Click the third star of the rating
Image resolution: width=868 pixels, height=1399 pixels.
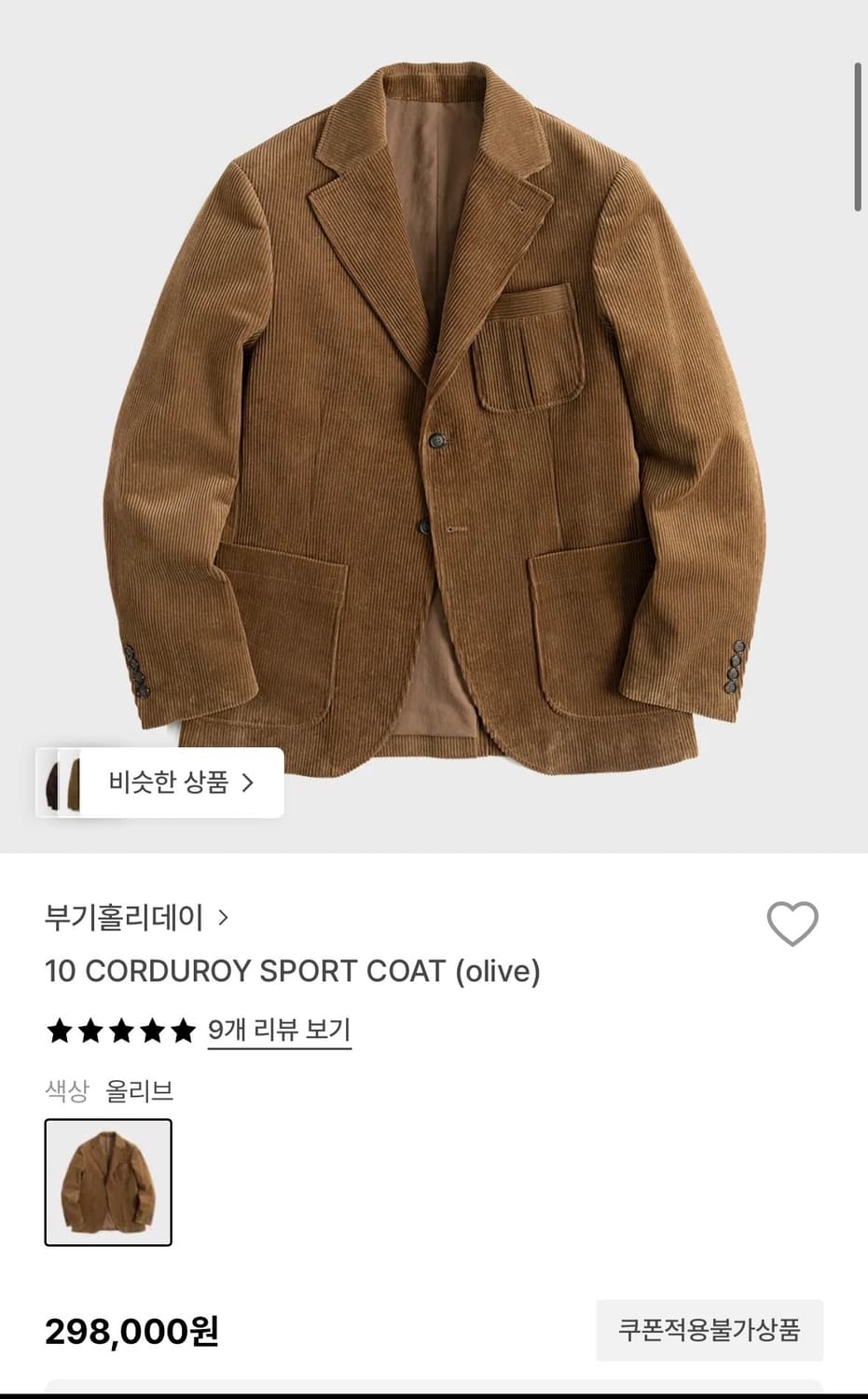click(x=122, y=1031)
